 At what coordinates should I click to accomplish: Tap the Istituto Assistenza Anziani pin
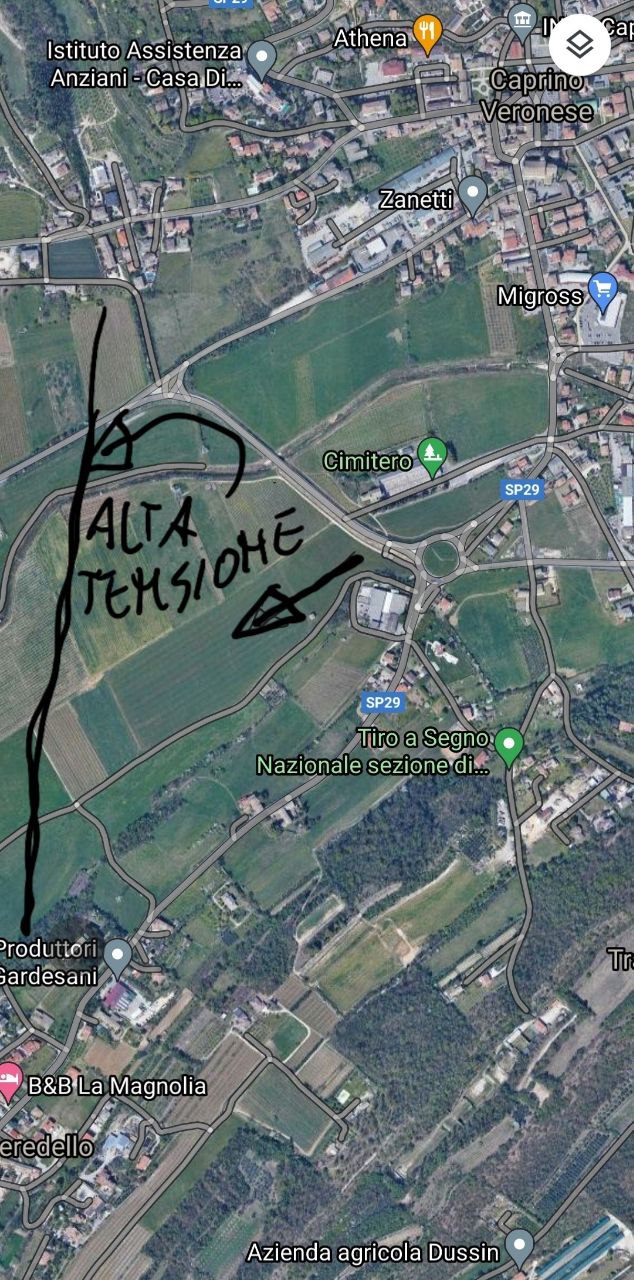(261, 60)
